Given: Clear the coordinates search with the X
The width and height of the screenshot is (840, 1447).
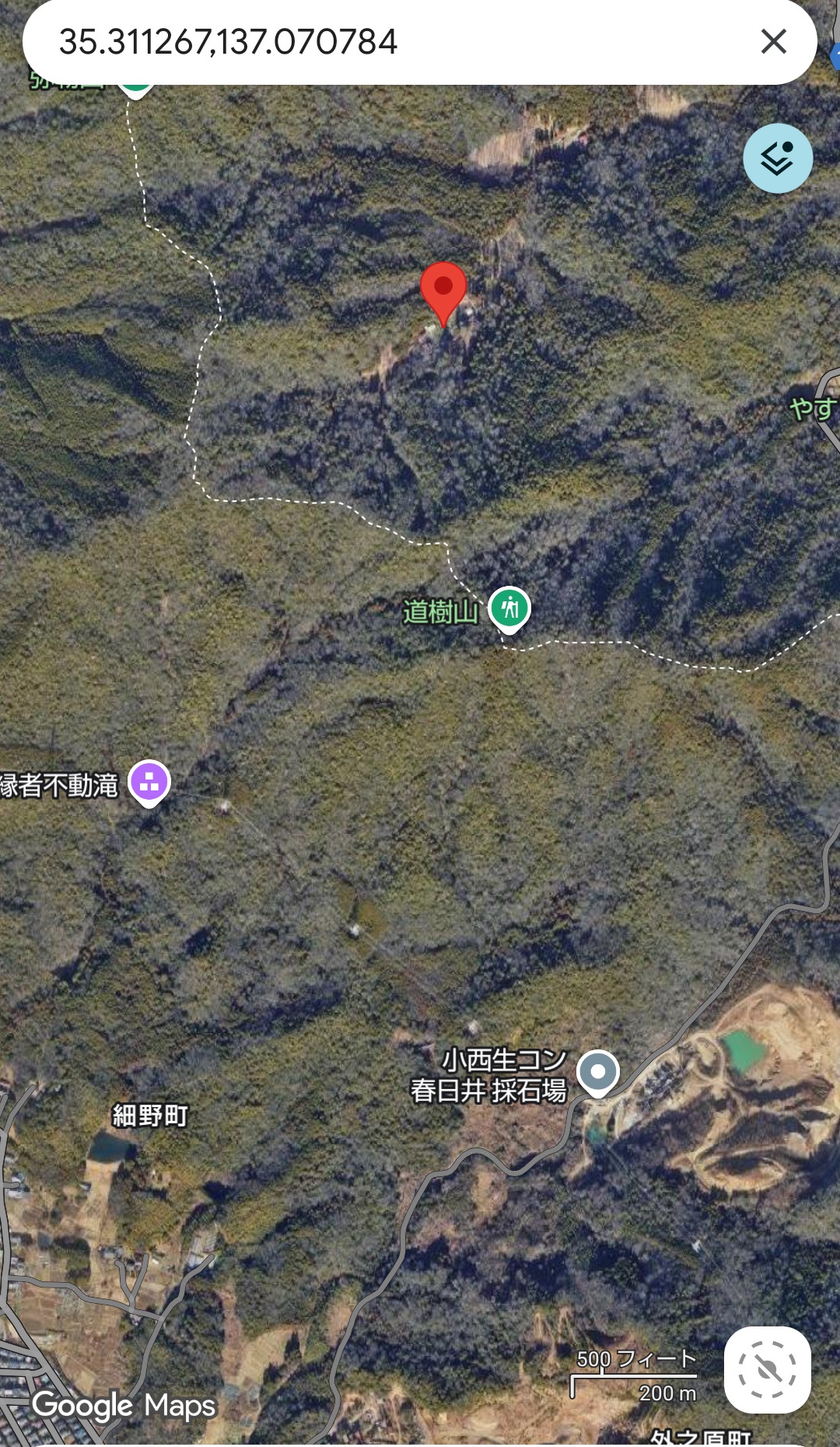Looking at the screenshot, I should pos(773,42).
